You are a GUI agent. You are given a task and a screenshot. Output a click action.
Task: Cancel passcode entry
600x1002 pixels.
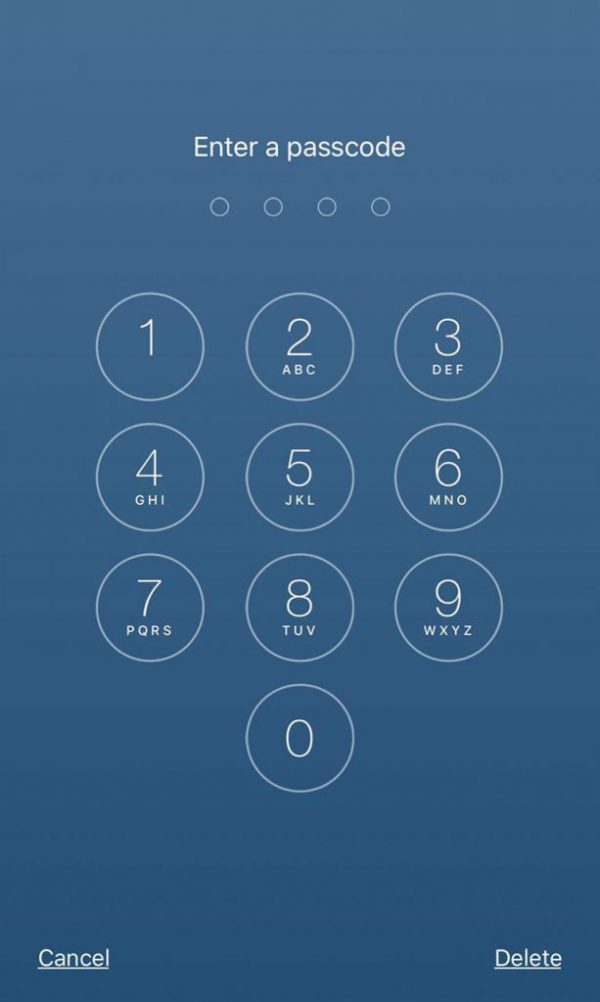click(73, 958)
